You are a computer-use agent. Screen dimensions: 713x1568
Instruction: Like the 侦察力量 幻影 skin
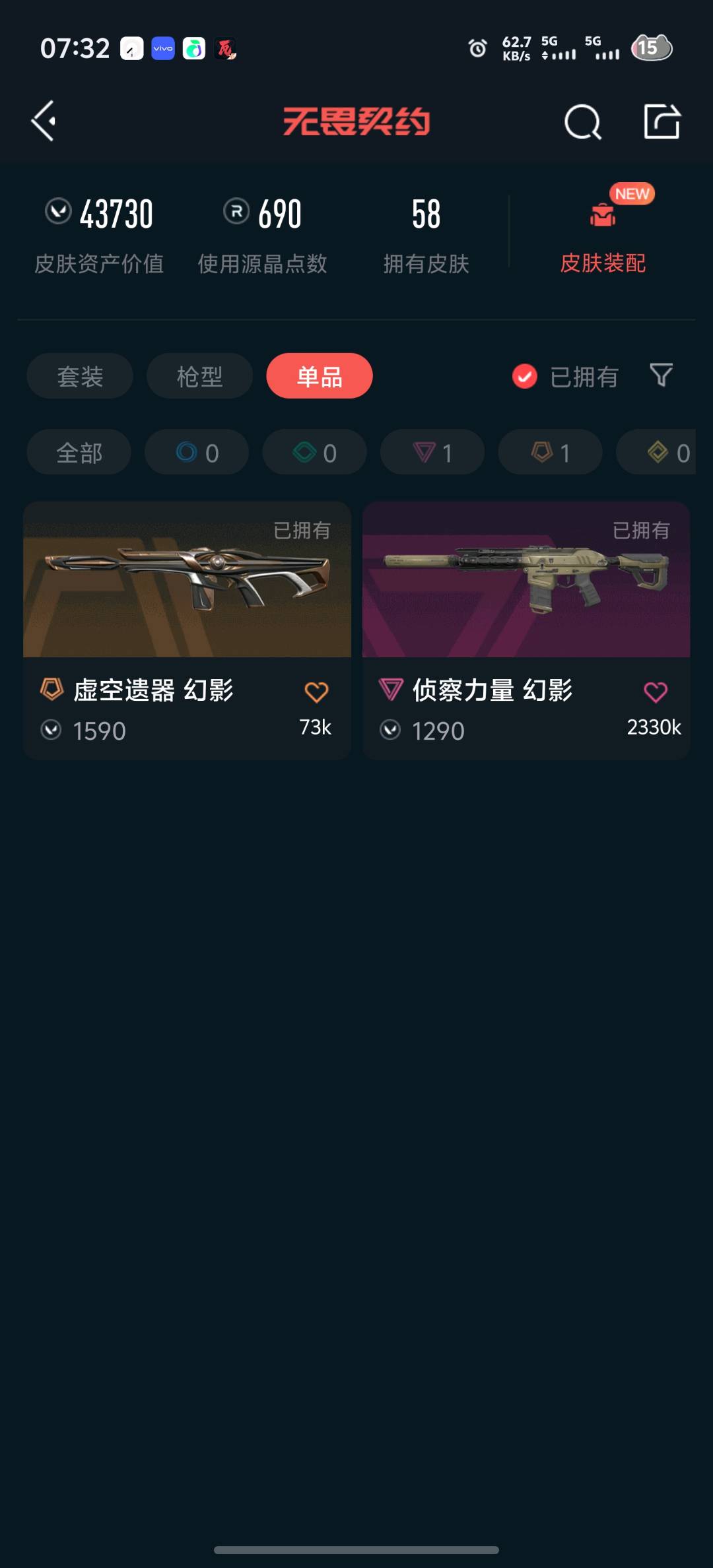point(656,692)
